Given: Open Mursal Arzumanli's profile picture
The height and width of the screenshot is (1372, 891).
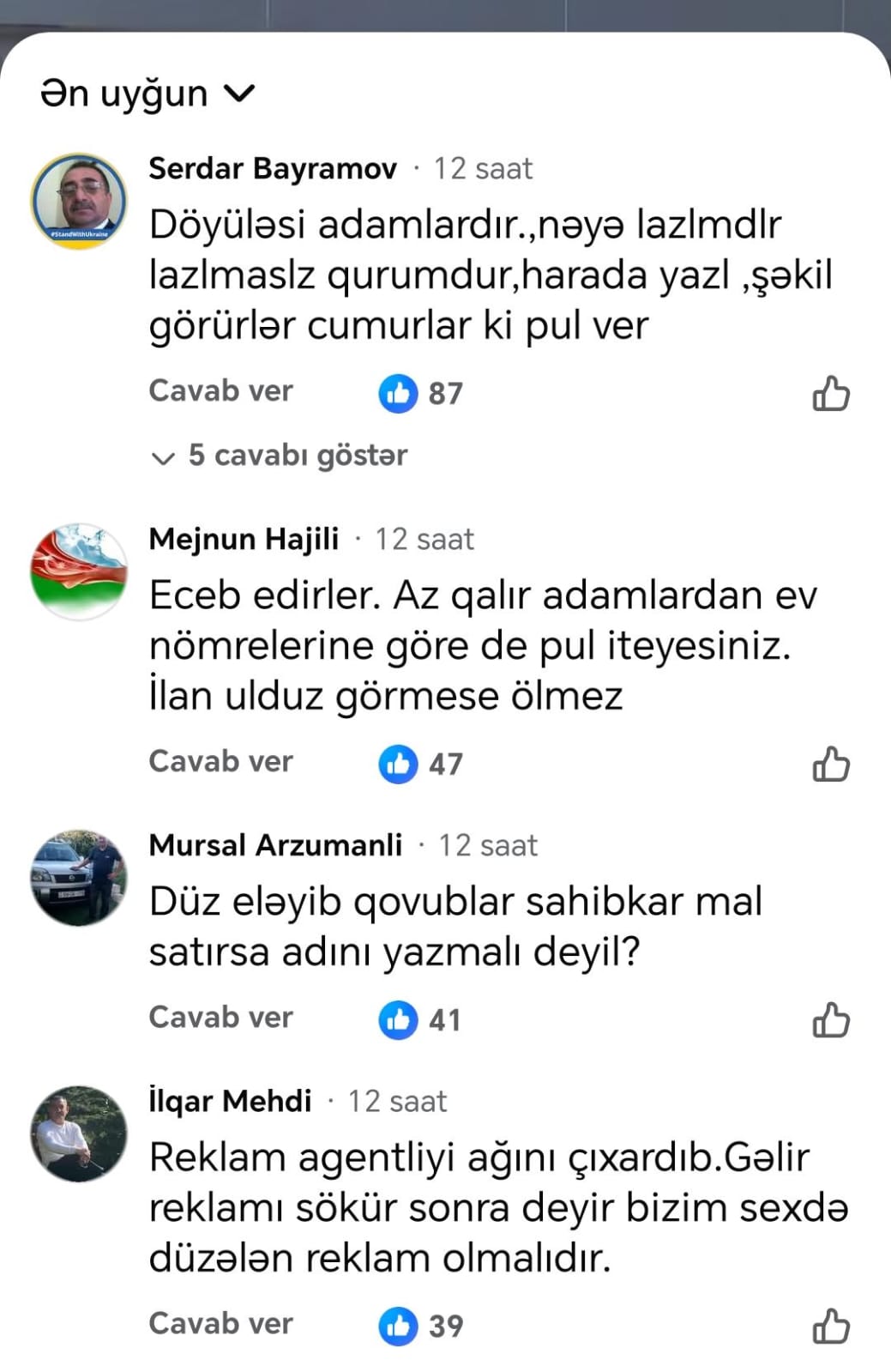Looking at the screenshot, I should click(79, 877).
